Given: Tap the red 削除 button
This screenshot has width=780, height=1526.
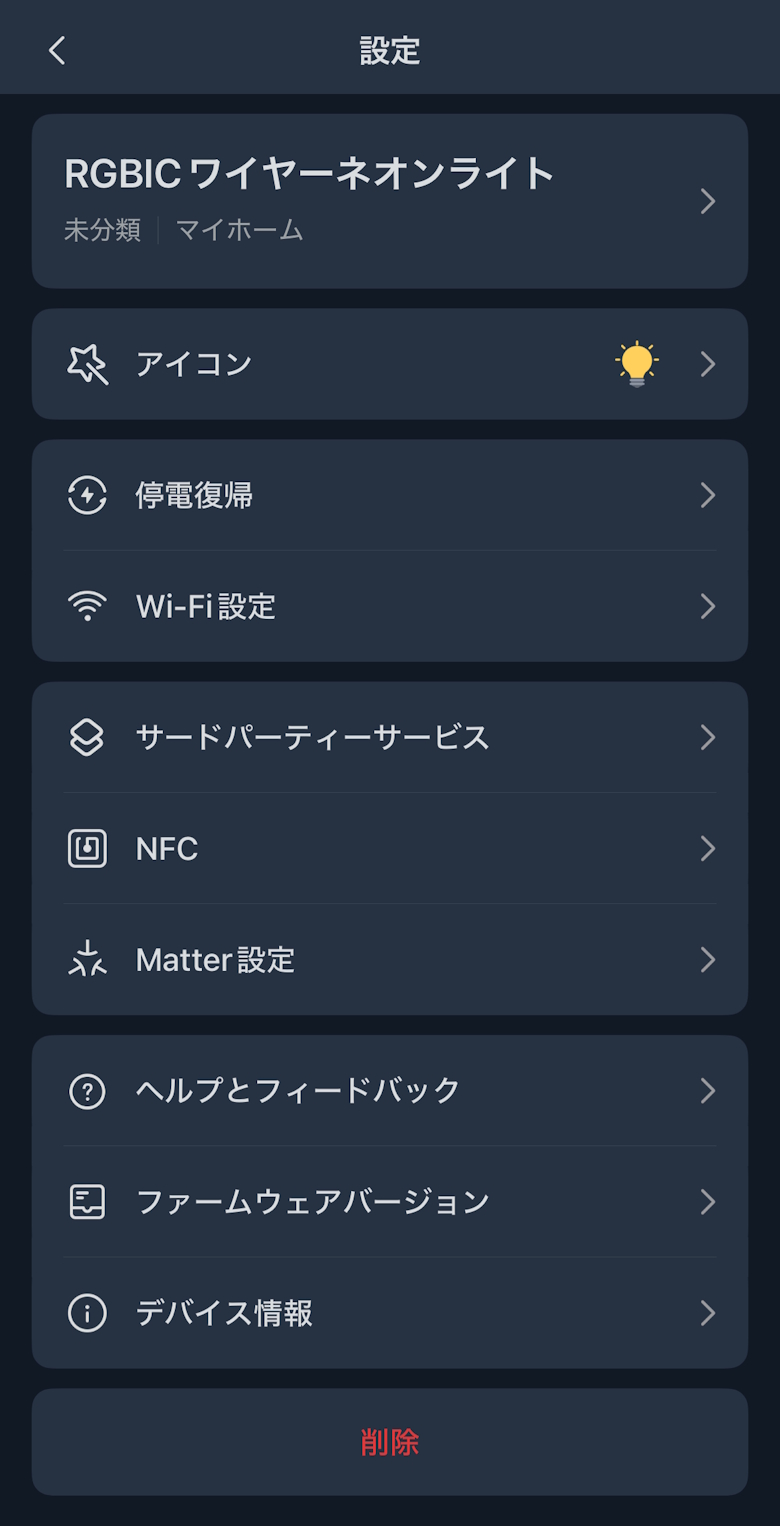Looking at the screenshot, I should (x=390, y=1442).
